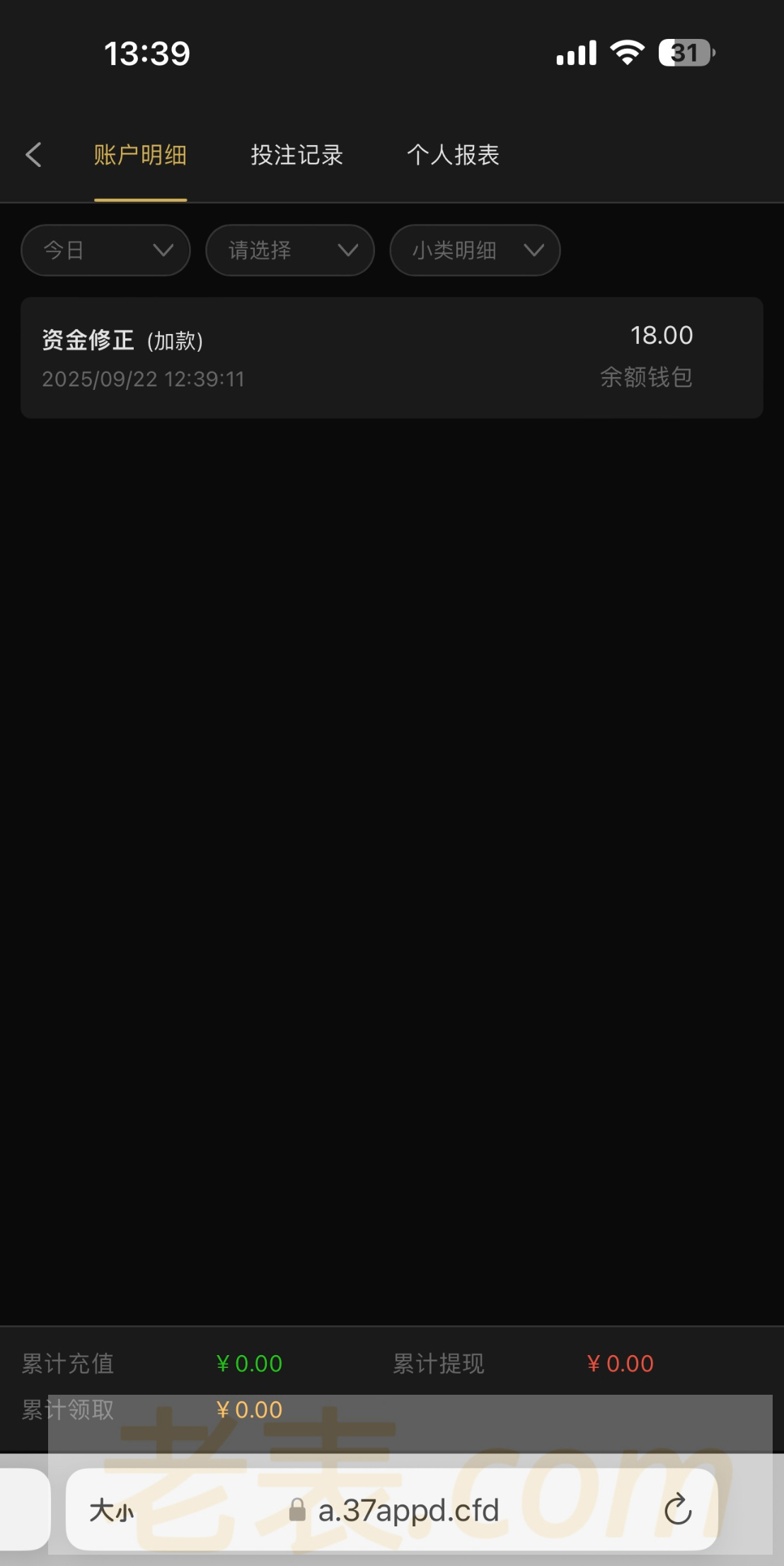Switch to the 个人报表 tab
This screenshot has height=1566, width=784.
pyautogui.click(x=453, y=155)
